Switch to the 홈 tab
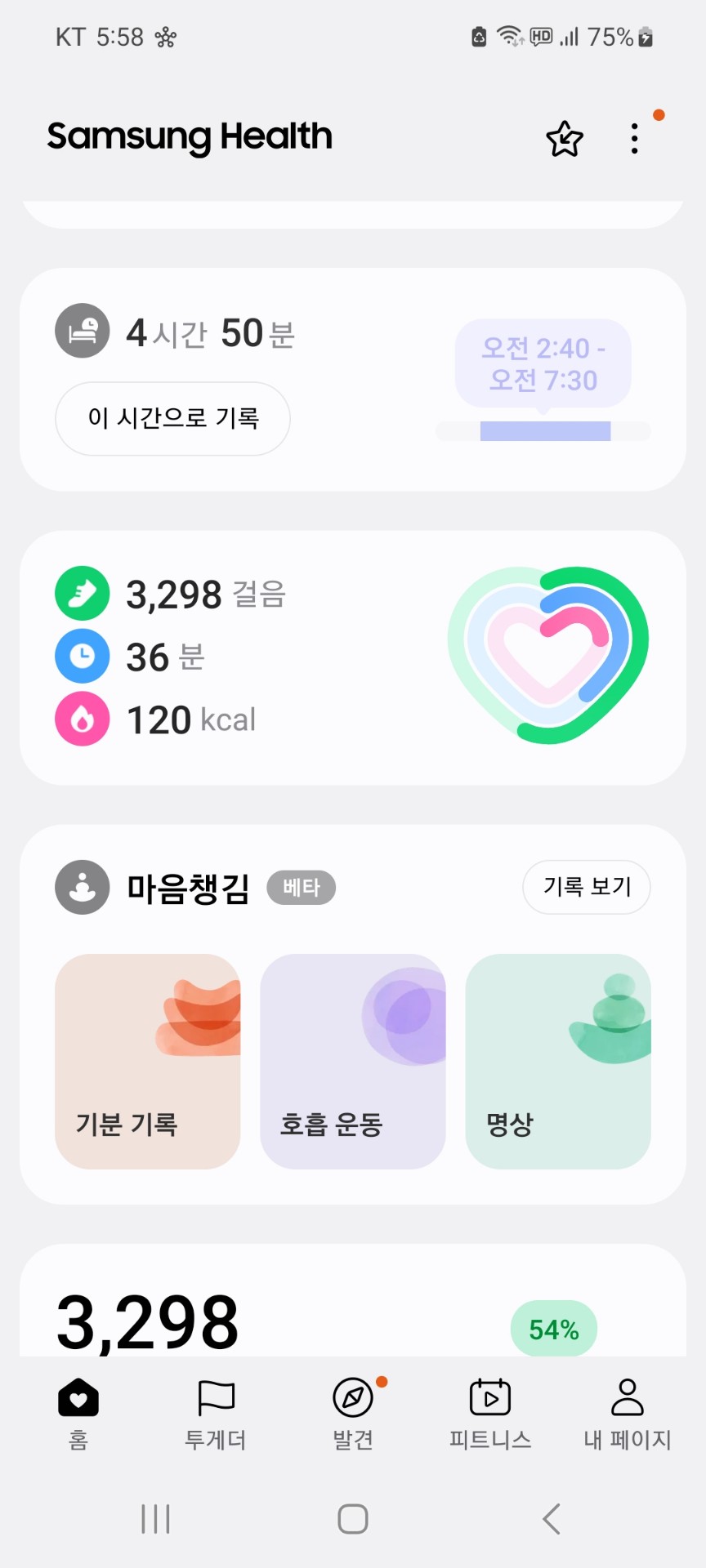The height and width of the screenshot is (1568, 706). (78, 1413)
